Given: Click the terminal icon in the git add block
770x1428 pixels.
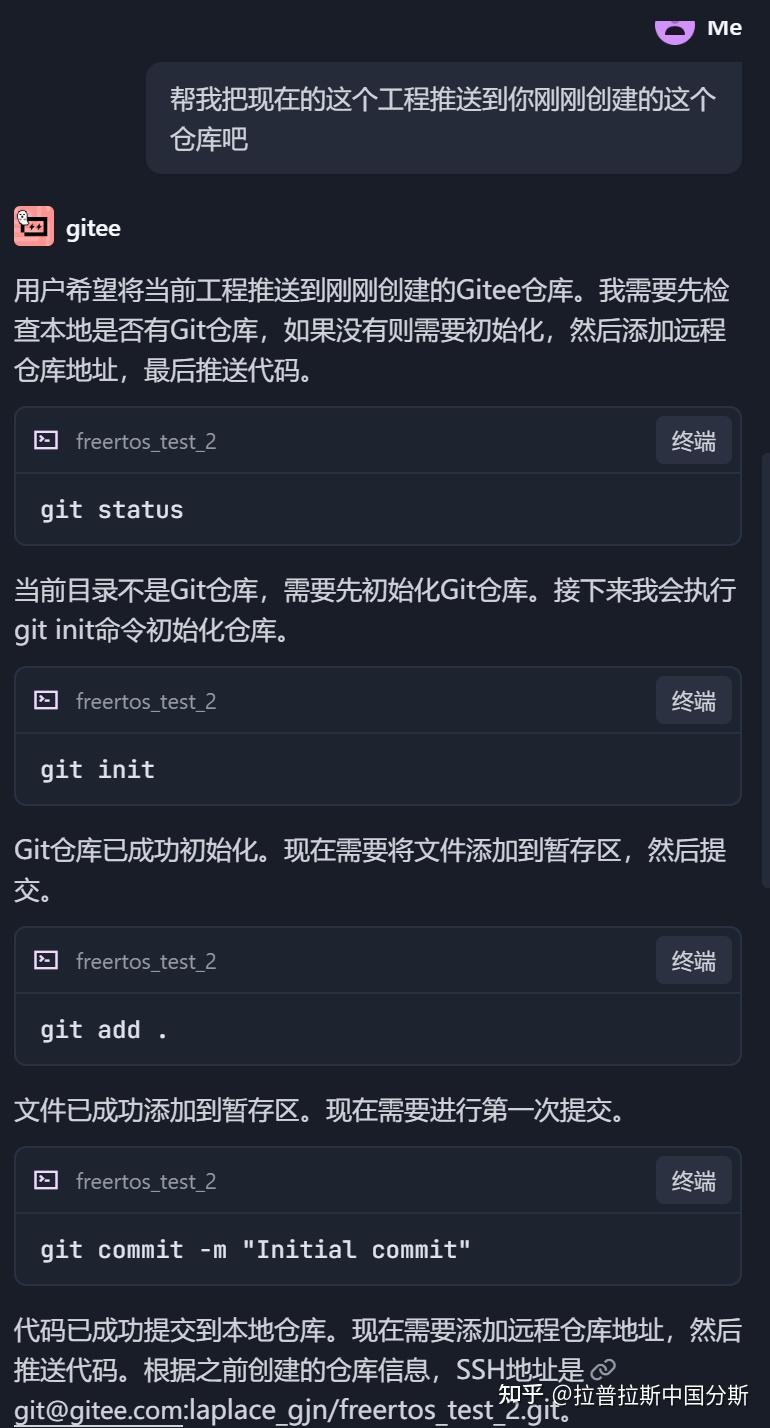Looking at the screenshot, I should point(45,960).
